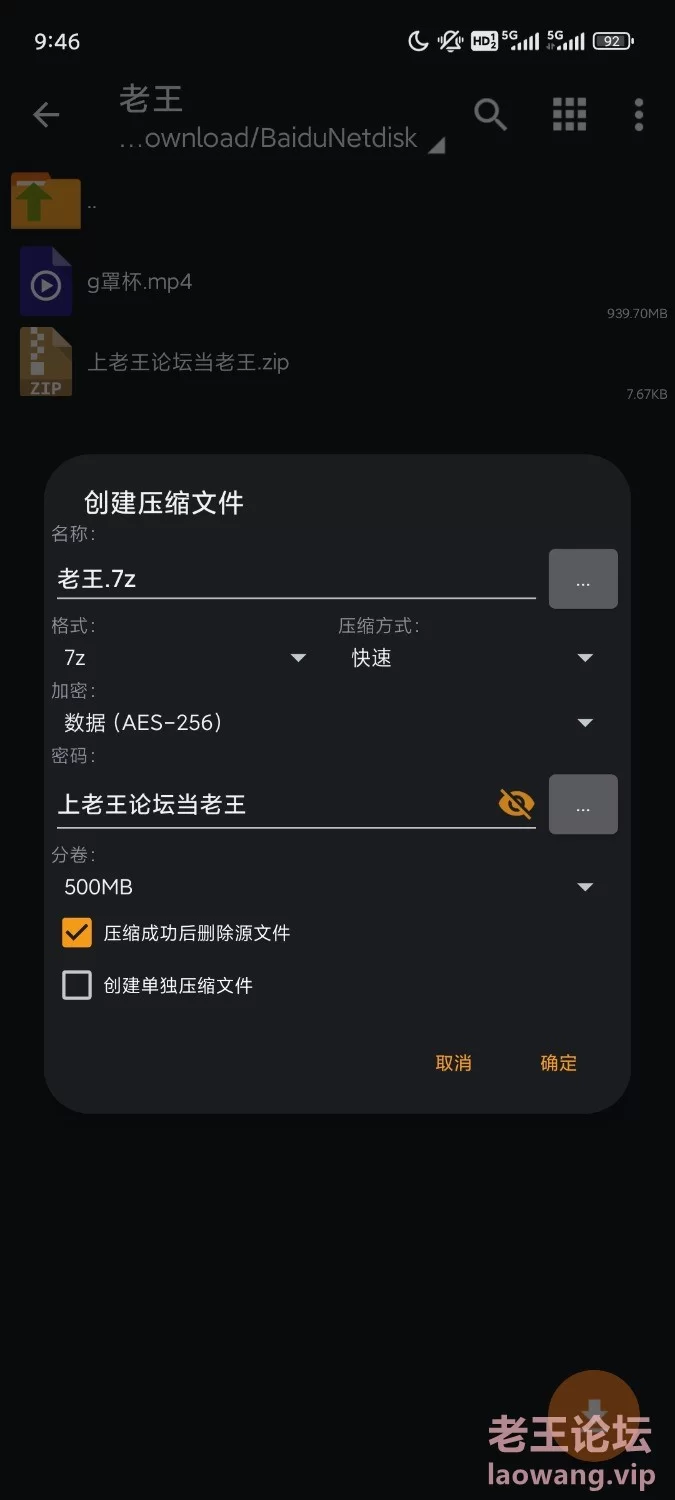This screenshot has width=675, height=1500.
Task: Edit the archive name field 老王.7z
Action: 296,578
